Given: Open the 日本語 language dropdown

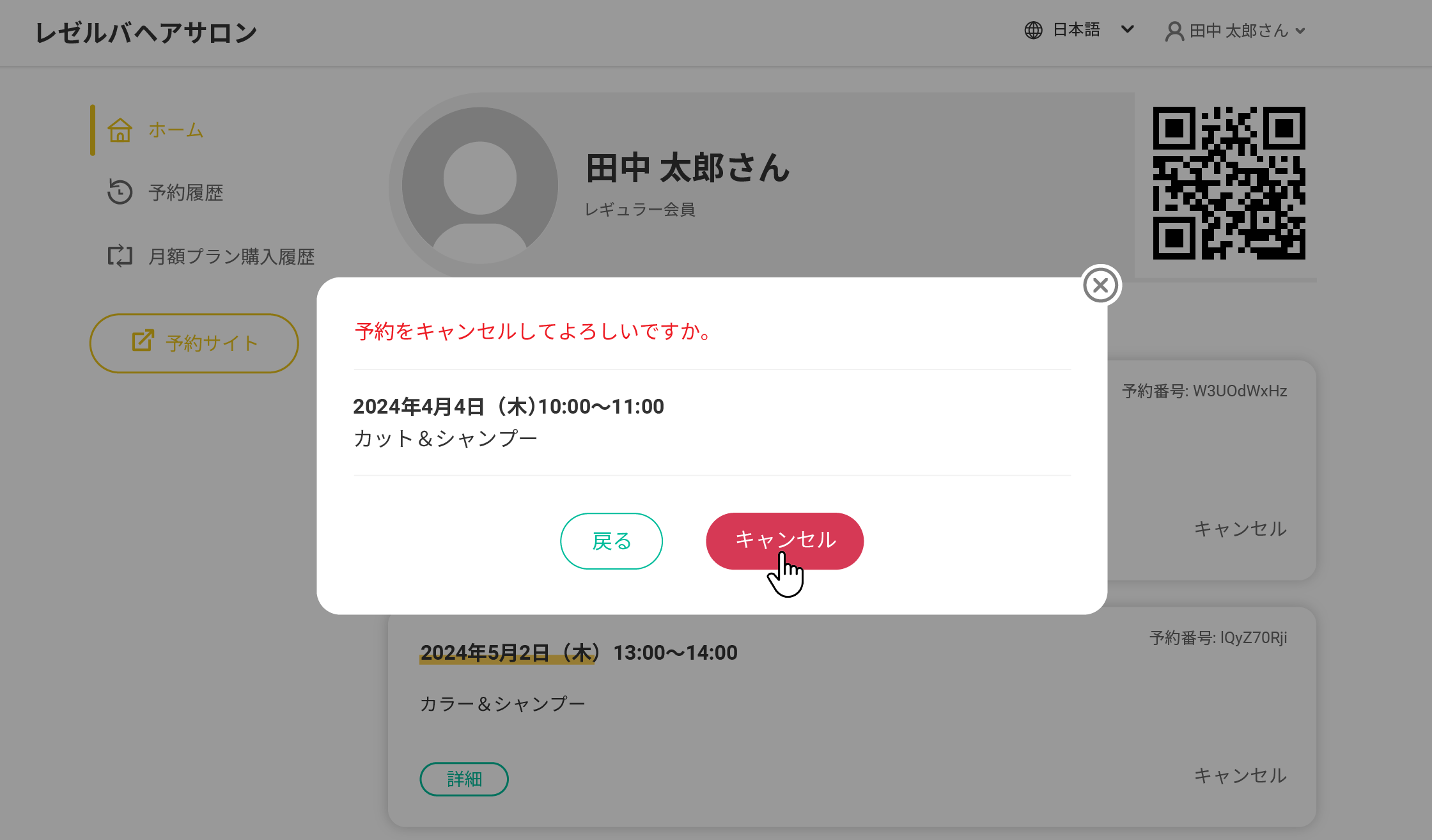Looking at the screenshot, I should point(1079,30).
